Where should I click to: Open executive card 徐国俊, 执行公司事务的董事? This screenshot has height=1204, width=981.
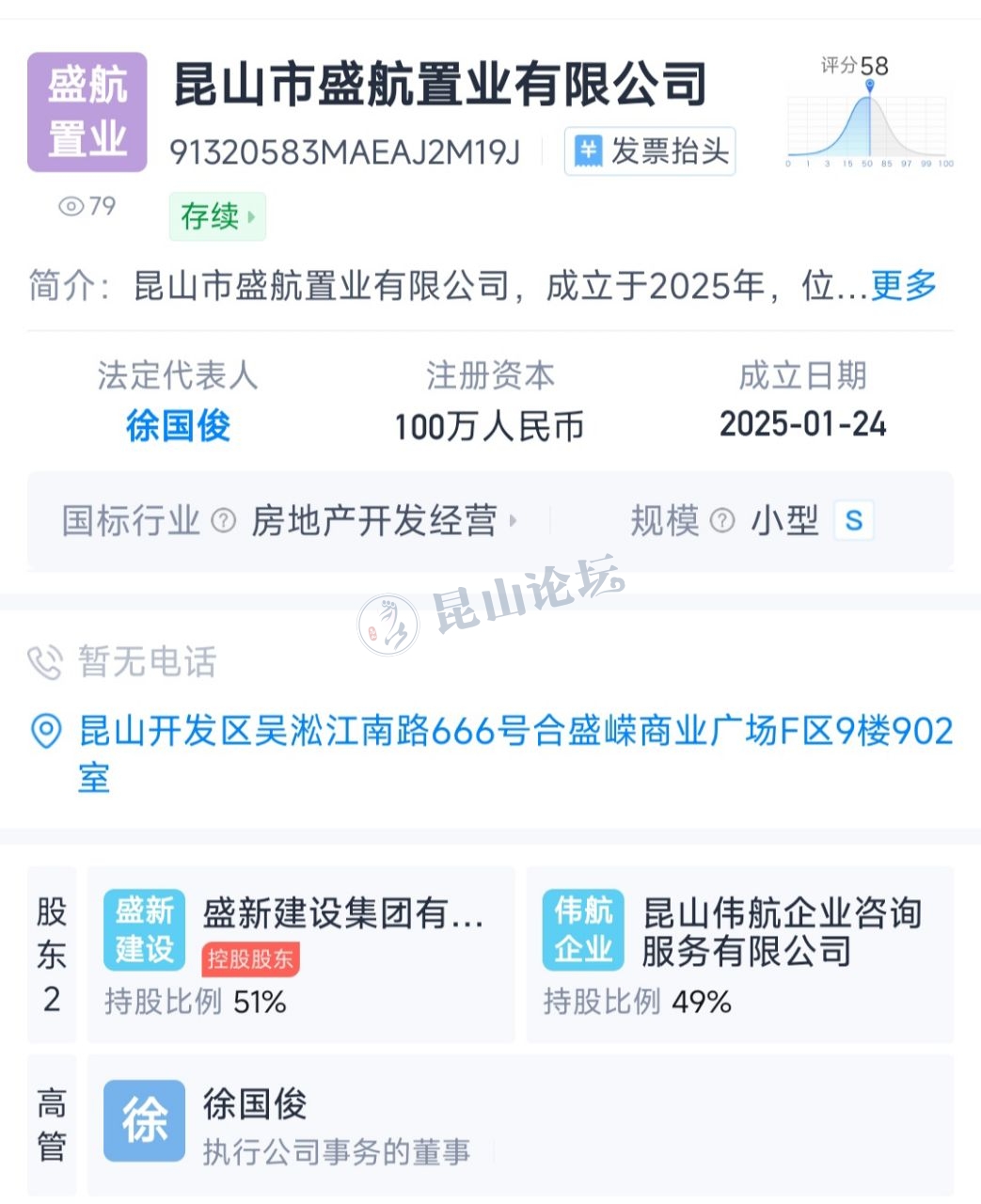pyautogui.click(x=520, y=1125)
